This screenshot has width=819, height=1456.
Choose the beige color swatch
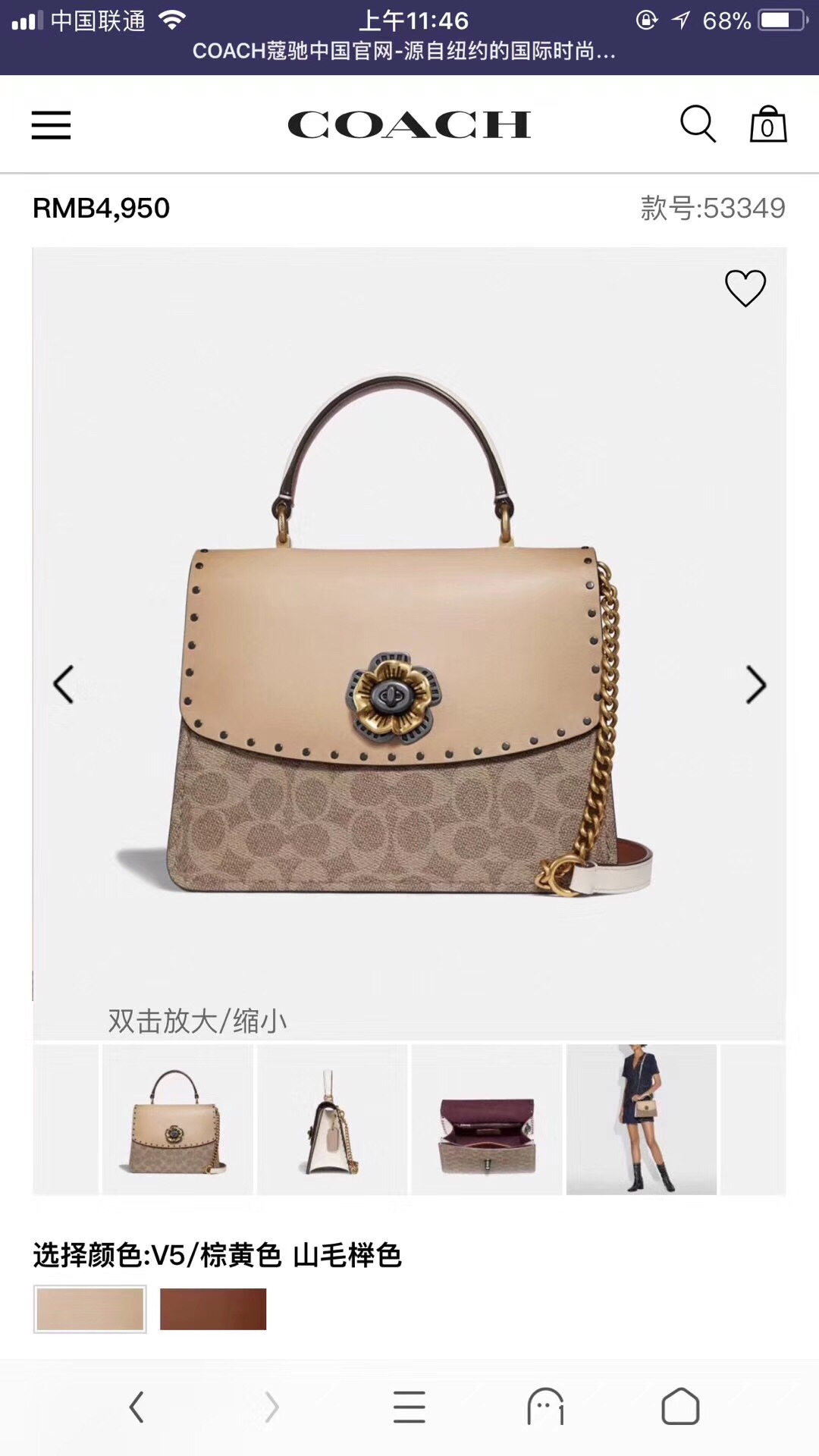[x=90, y=1309]
